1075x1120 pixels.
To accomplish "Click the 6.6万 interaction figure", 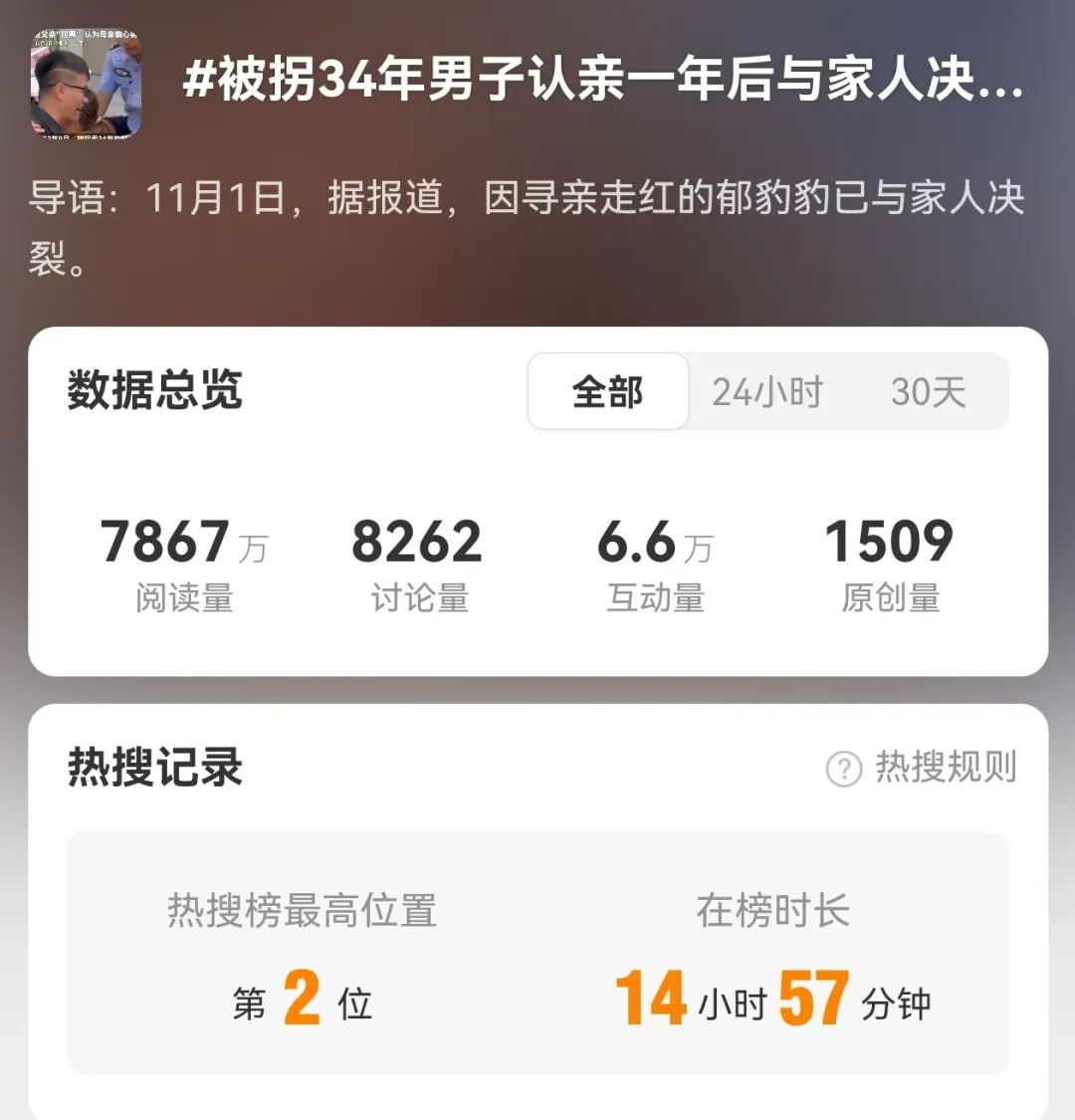I will (652, 544).
